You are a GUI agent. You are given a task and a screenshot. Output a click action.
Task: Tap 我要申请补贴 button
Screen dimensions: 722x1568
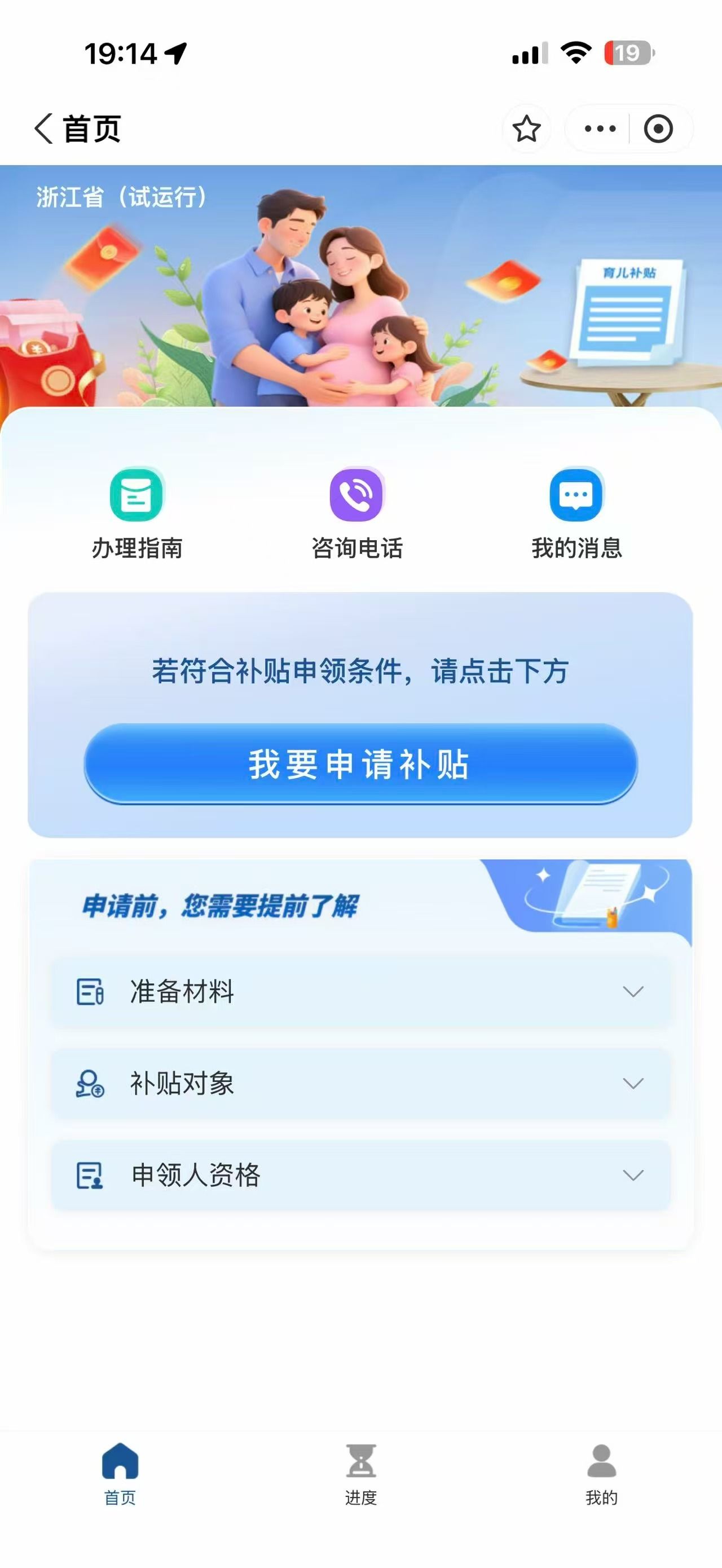coord(360,764)
